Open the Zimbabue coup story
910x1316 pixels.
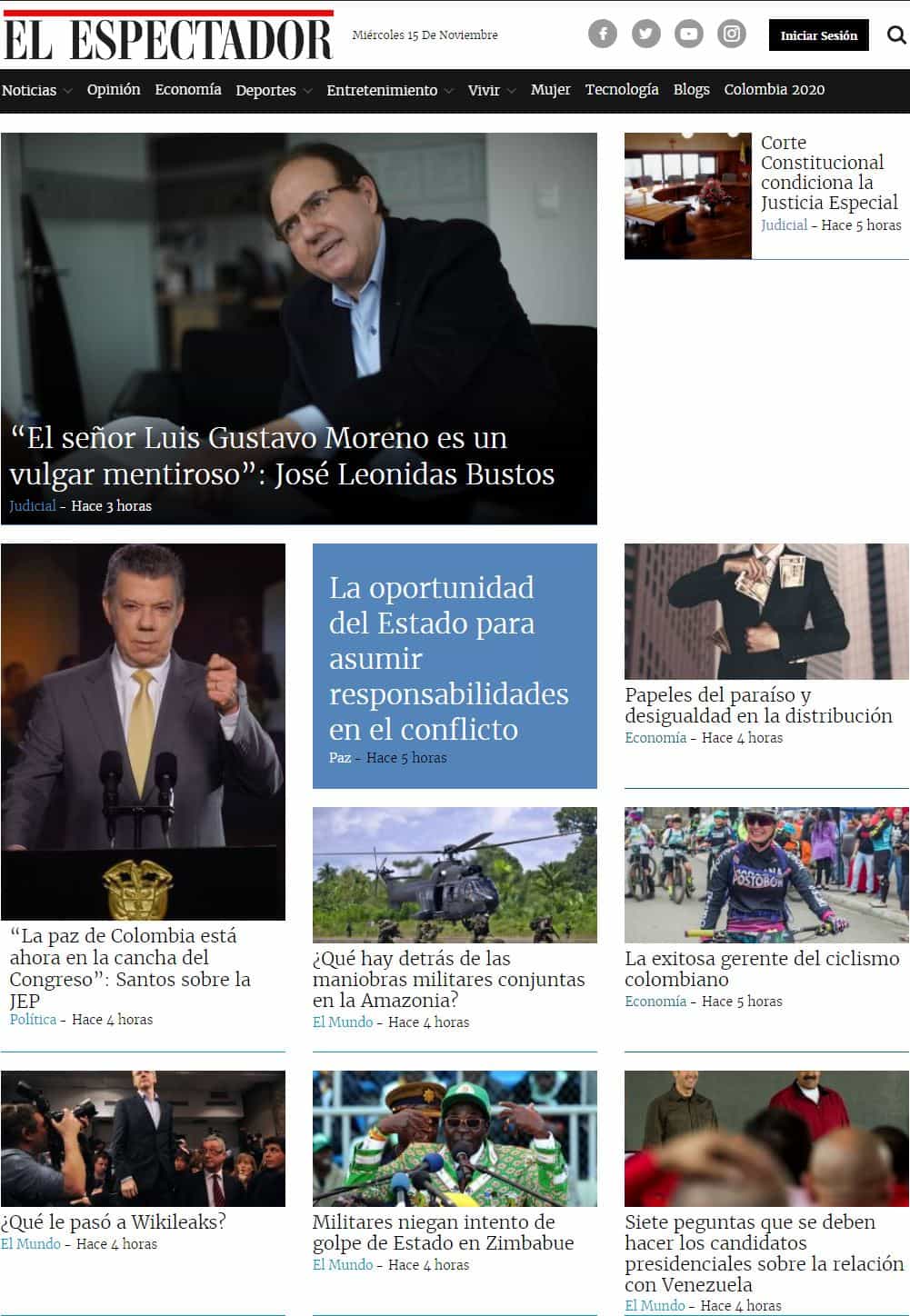point(443,1232)
